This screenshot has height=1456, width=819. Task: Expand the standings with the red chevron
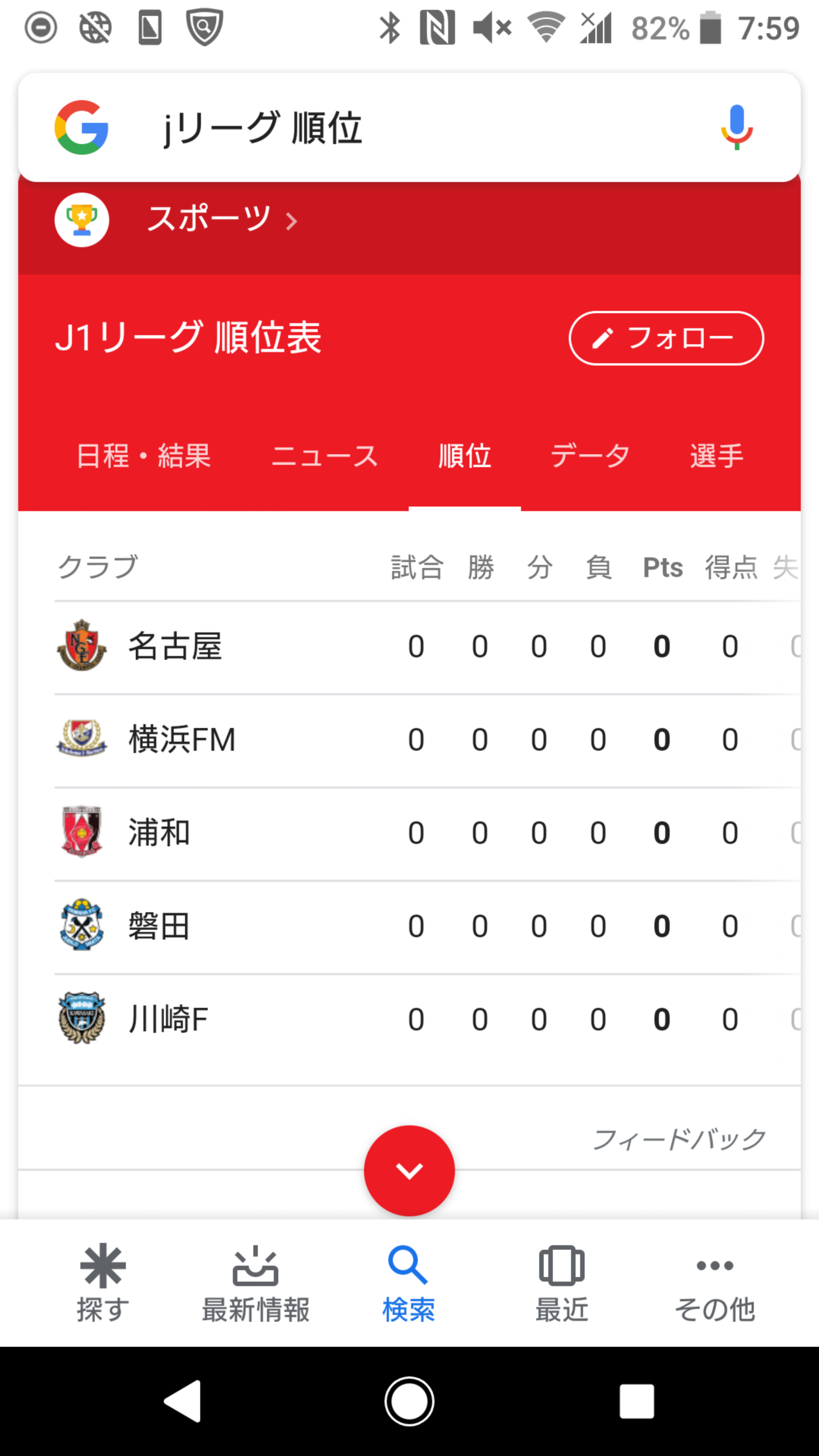pos(409,1170)
